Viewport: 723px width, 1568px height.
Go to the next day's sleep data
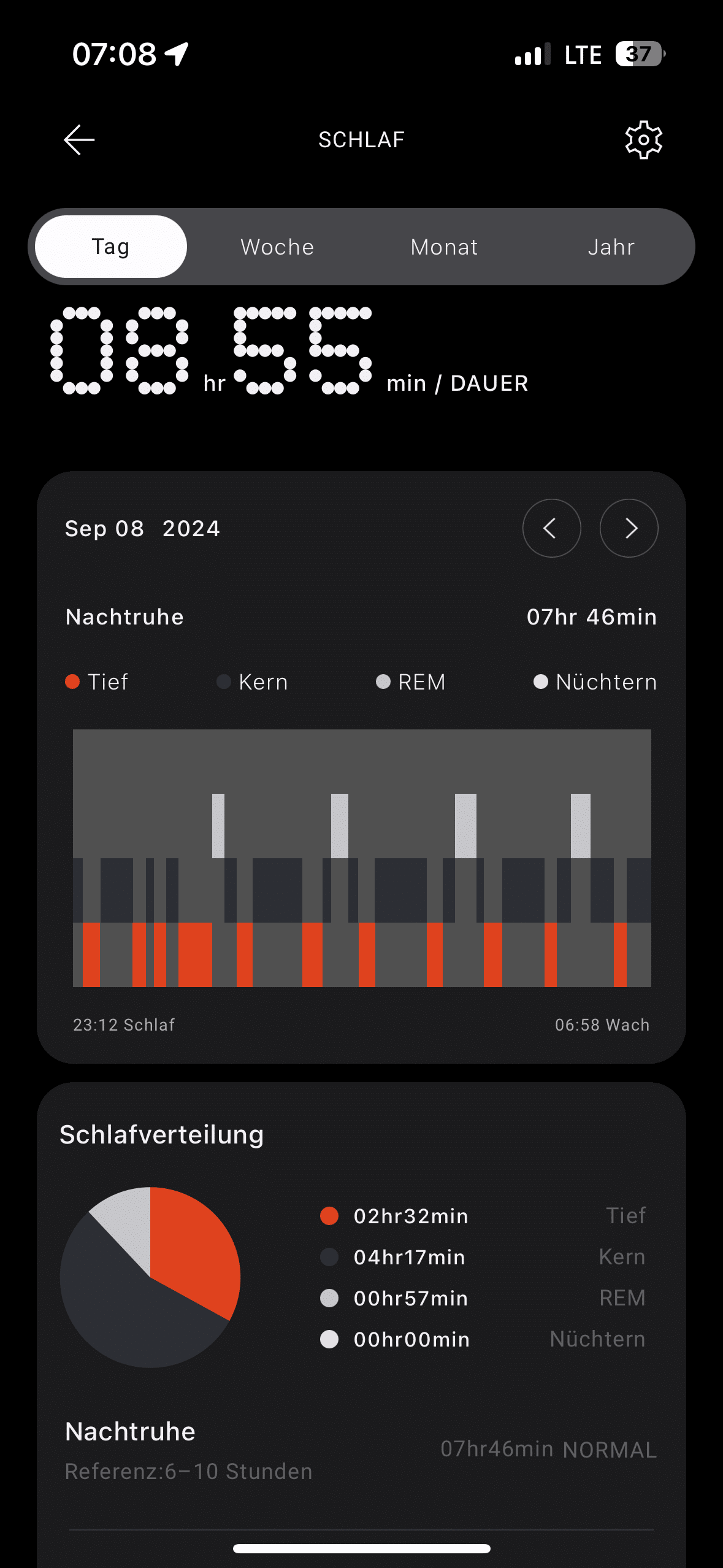click(629, 528)
